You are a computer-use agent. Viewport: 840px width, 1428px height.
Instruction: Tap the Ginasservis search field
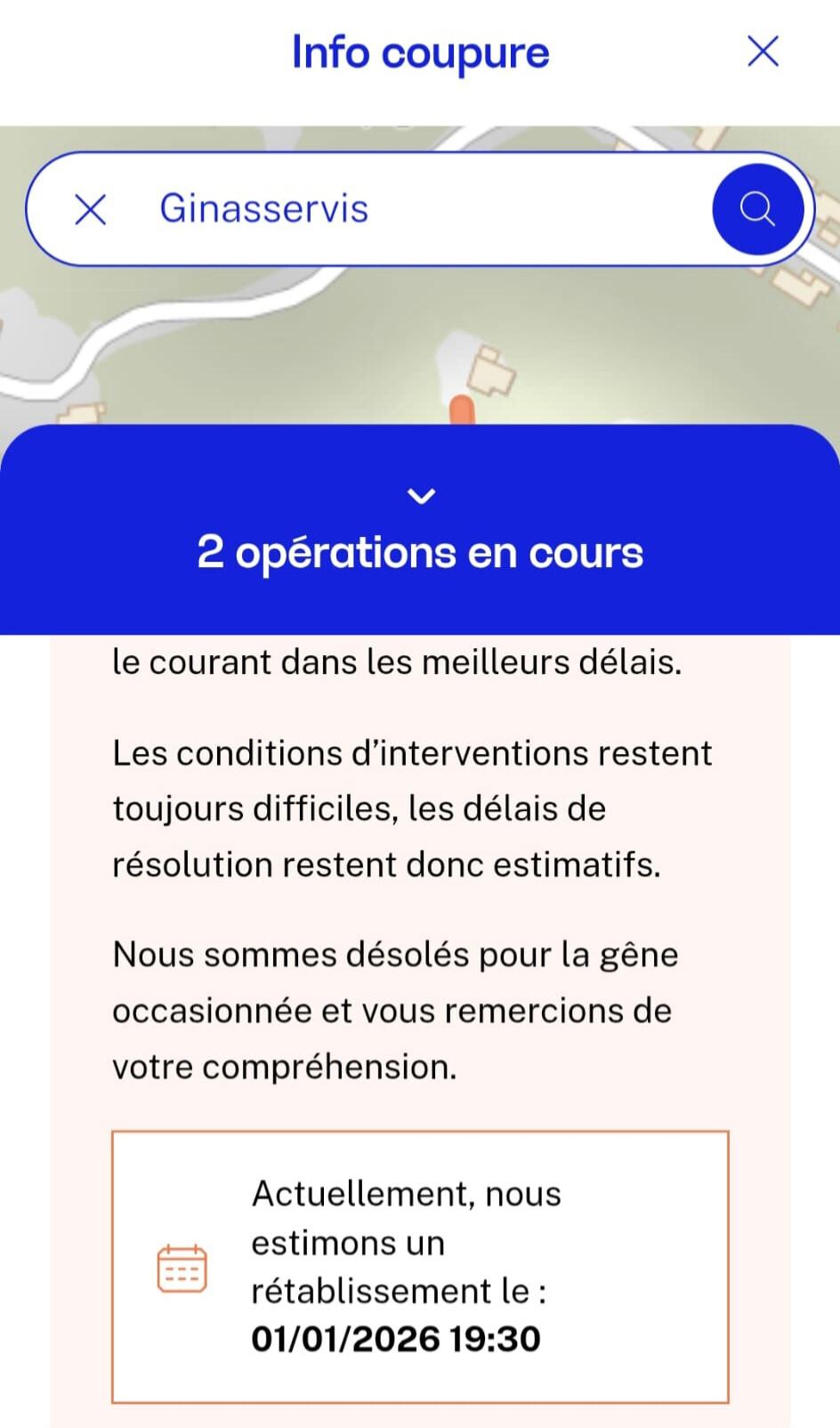click(400, 209)
